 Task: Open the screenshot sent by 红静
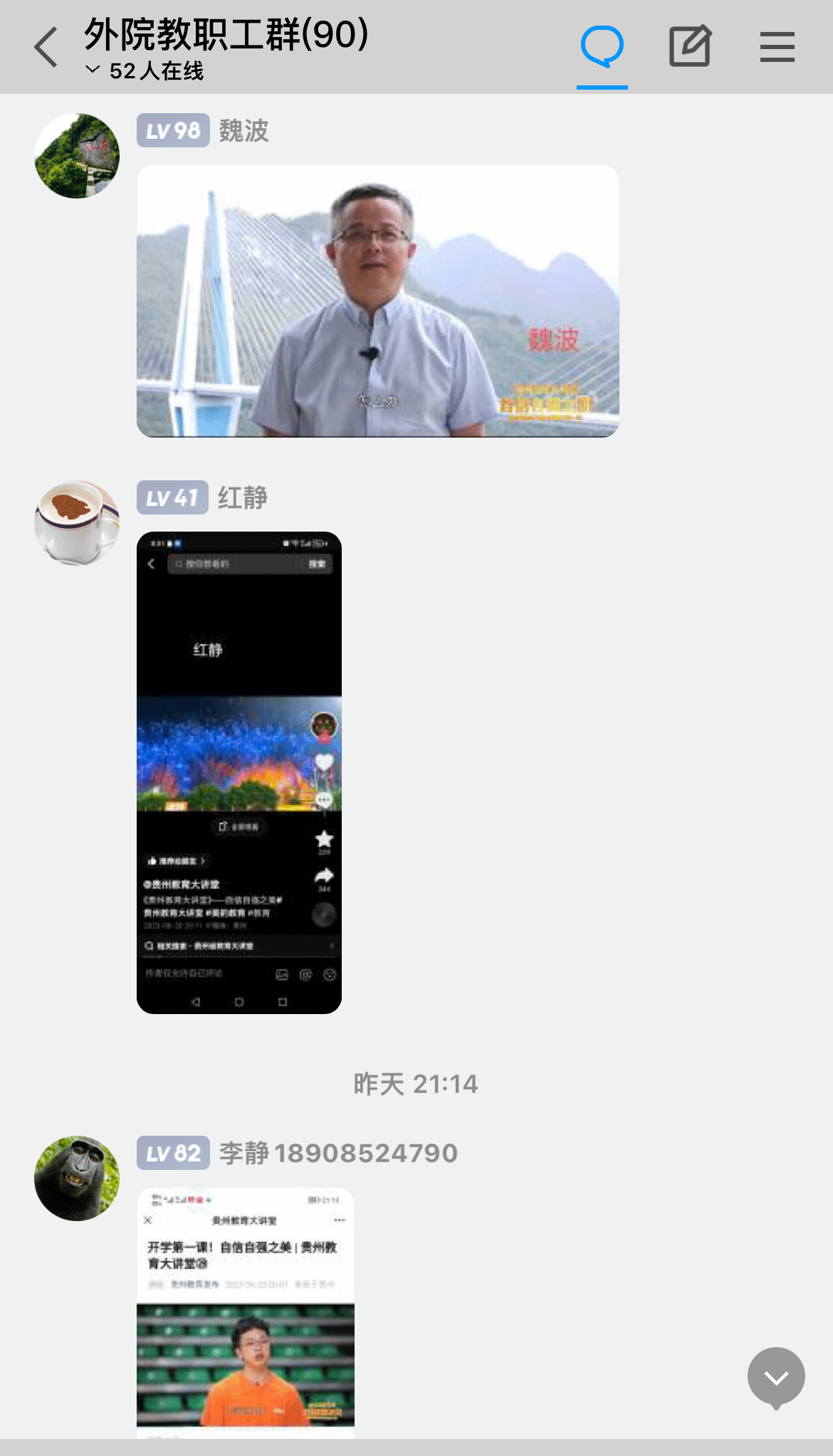pyautogui.click(x=239, y=772)
